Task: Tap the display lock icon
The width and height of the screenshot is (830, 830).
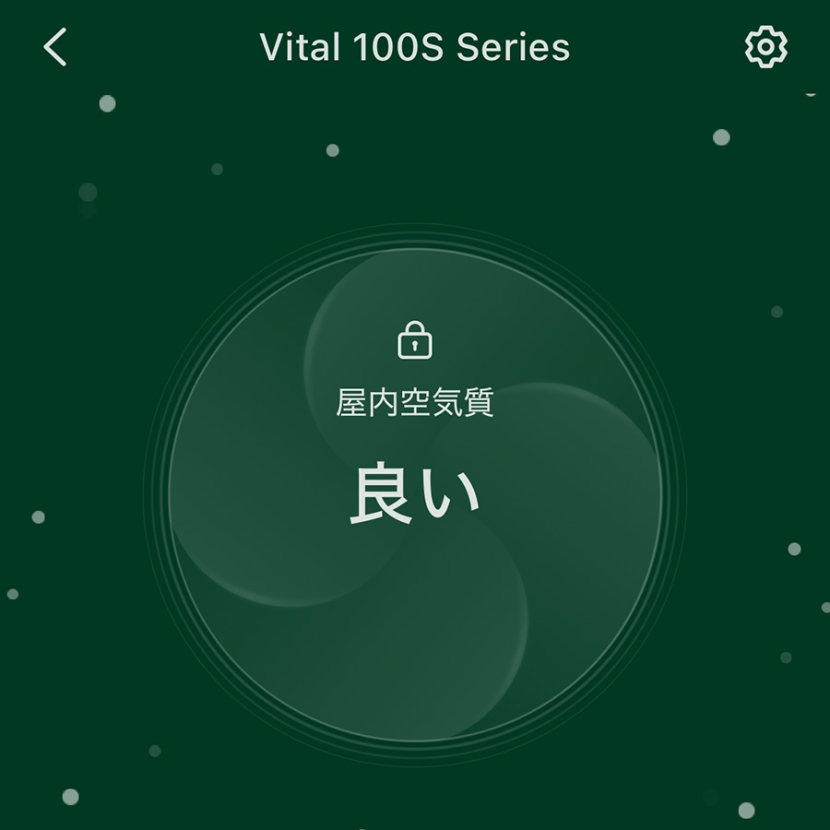Action: click(415, 340)
